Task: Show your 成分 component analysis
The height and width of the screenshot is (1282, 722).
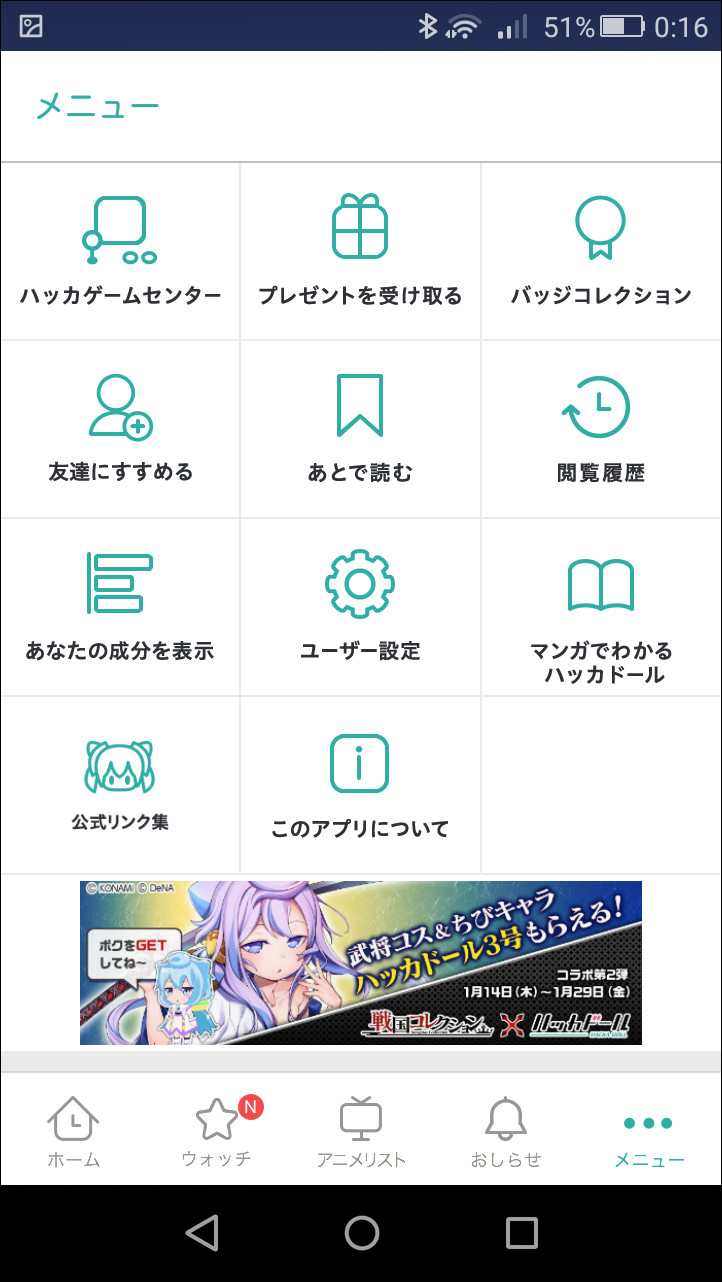Action: click(119, 583)
